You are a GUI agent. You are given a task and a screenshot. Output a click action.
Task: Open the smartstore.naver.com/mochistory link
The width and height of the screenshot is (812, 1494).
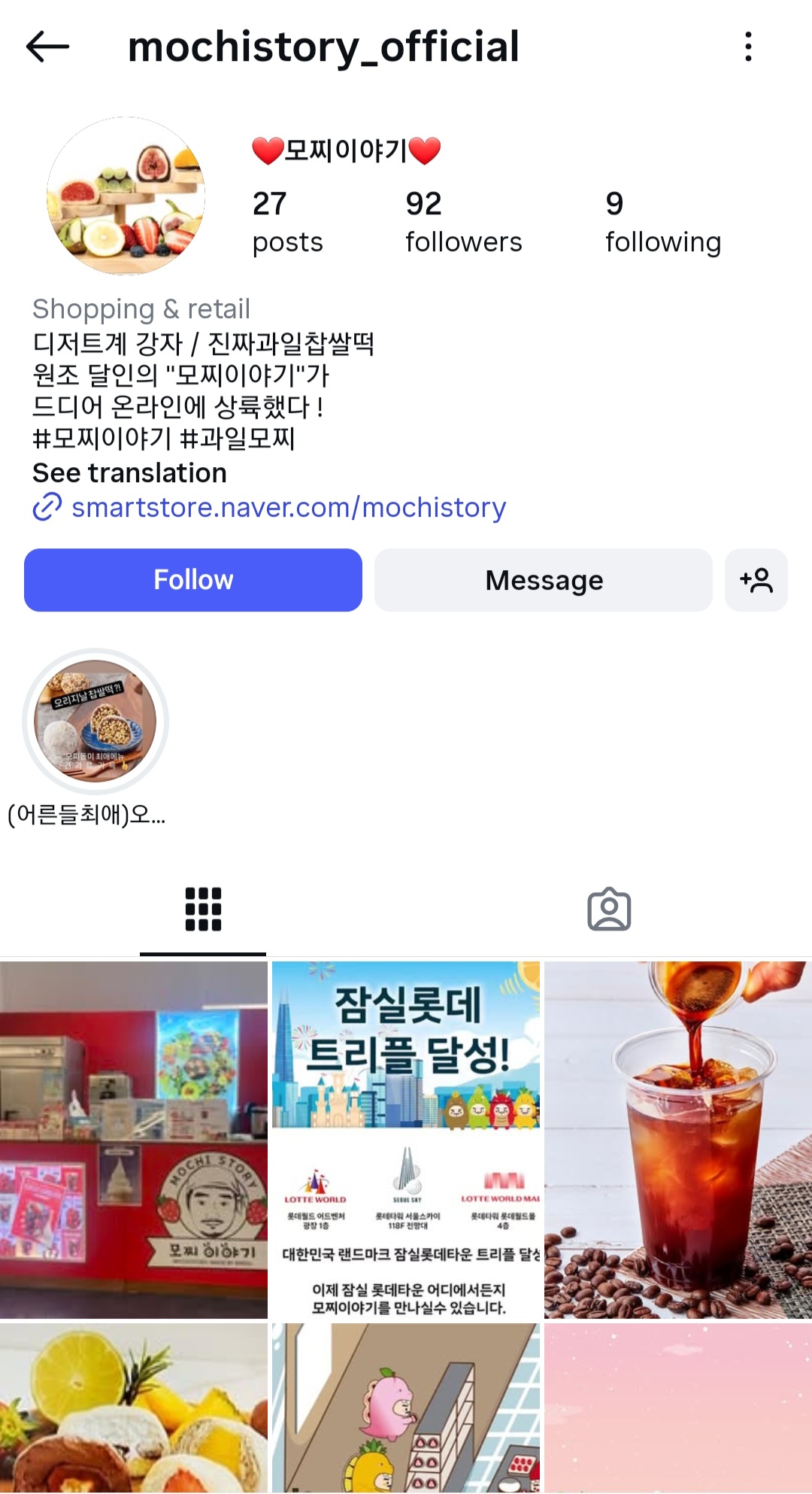tap(288, 508)
